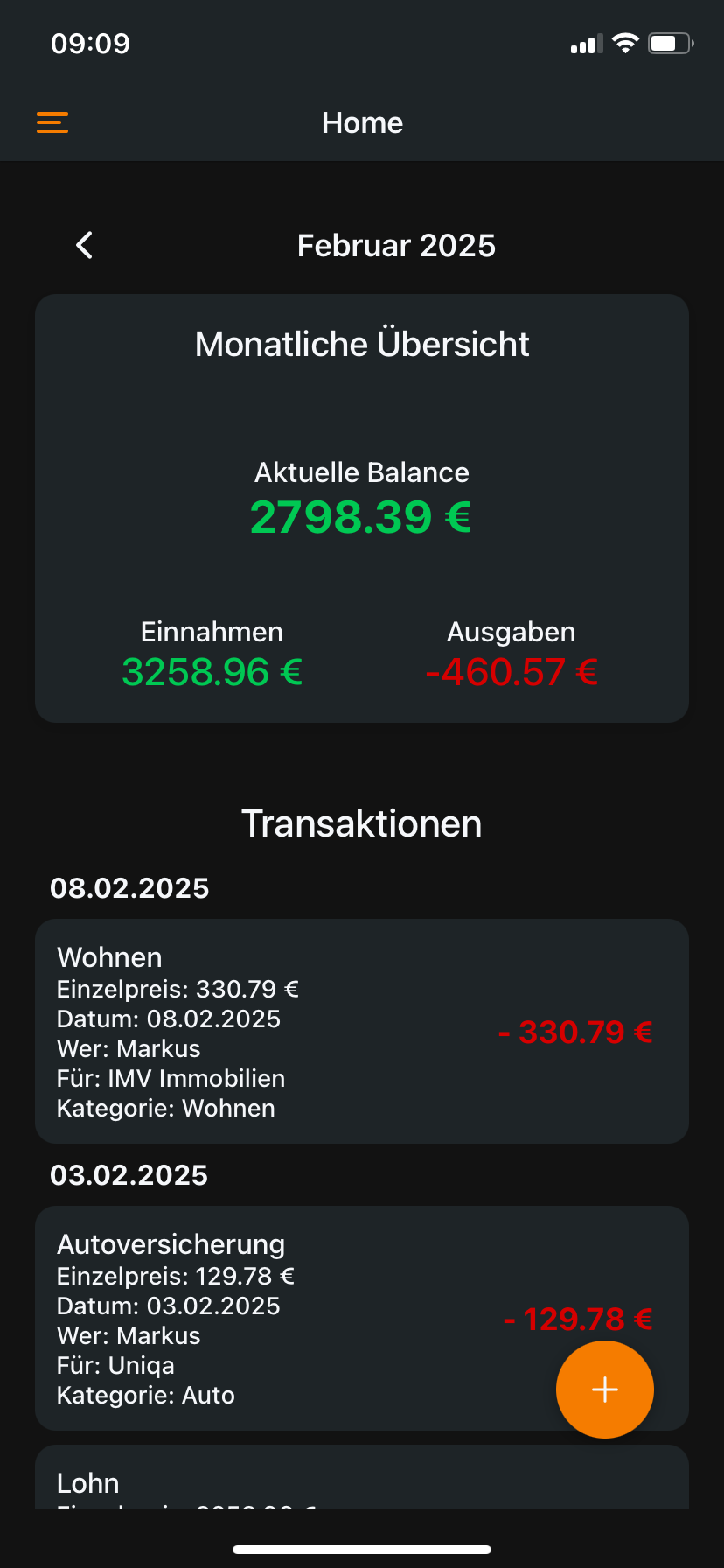The width and height of the screenshot is (724, 1568).
Task: Open the orange hamburger drawer menu
Action: tap(52, 122)
